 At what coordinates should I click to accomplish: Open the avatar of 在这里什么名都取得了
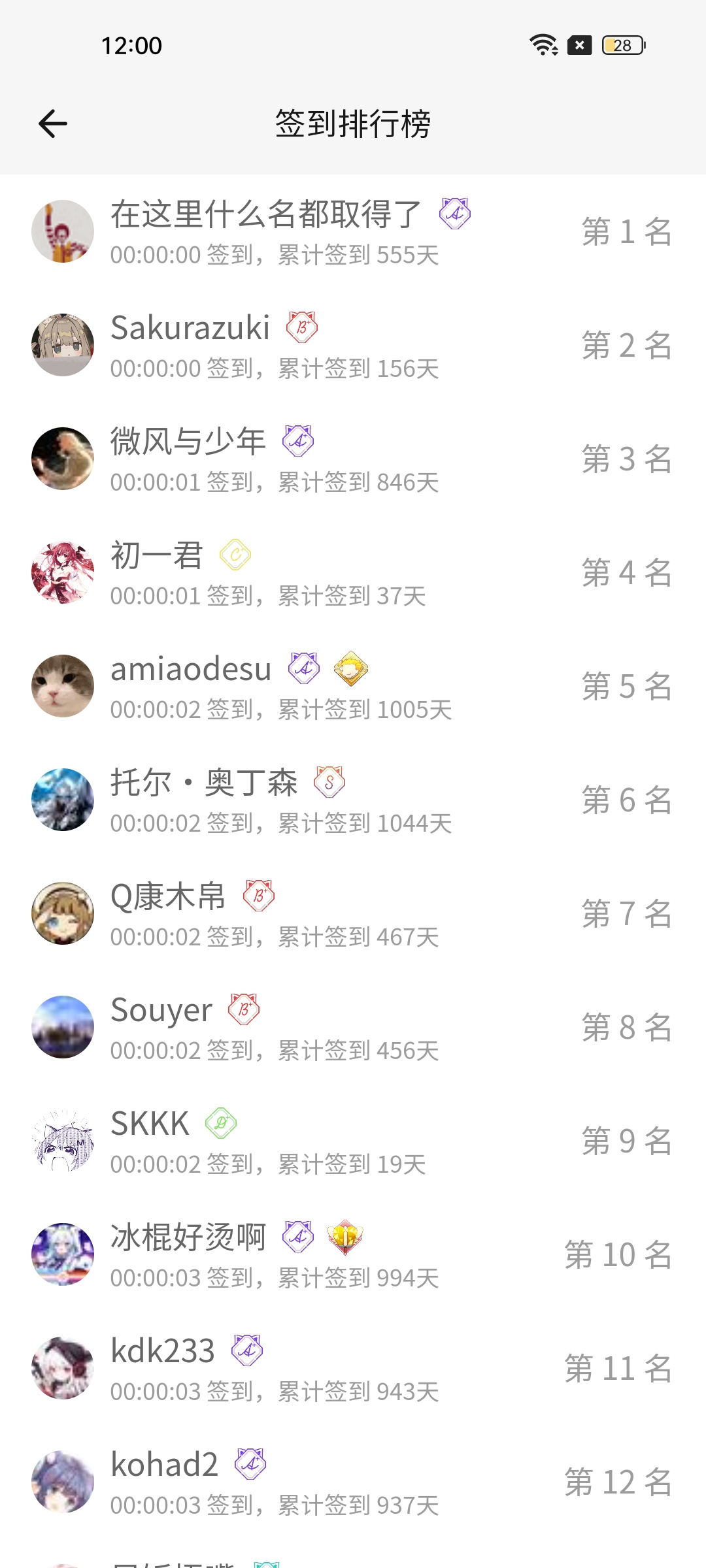[63, 230]
